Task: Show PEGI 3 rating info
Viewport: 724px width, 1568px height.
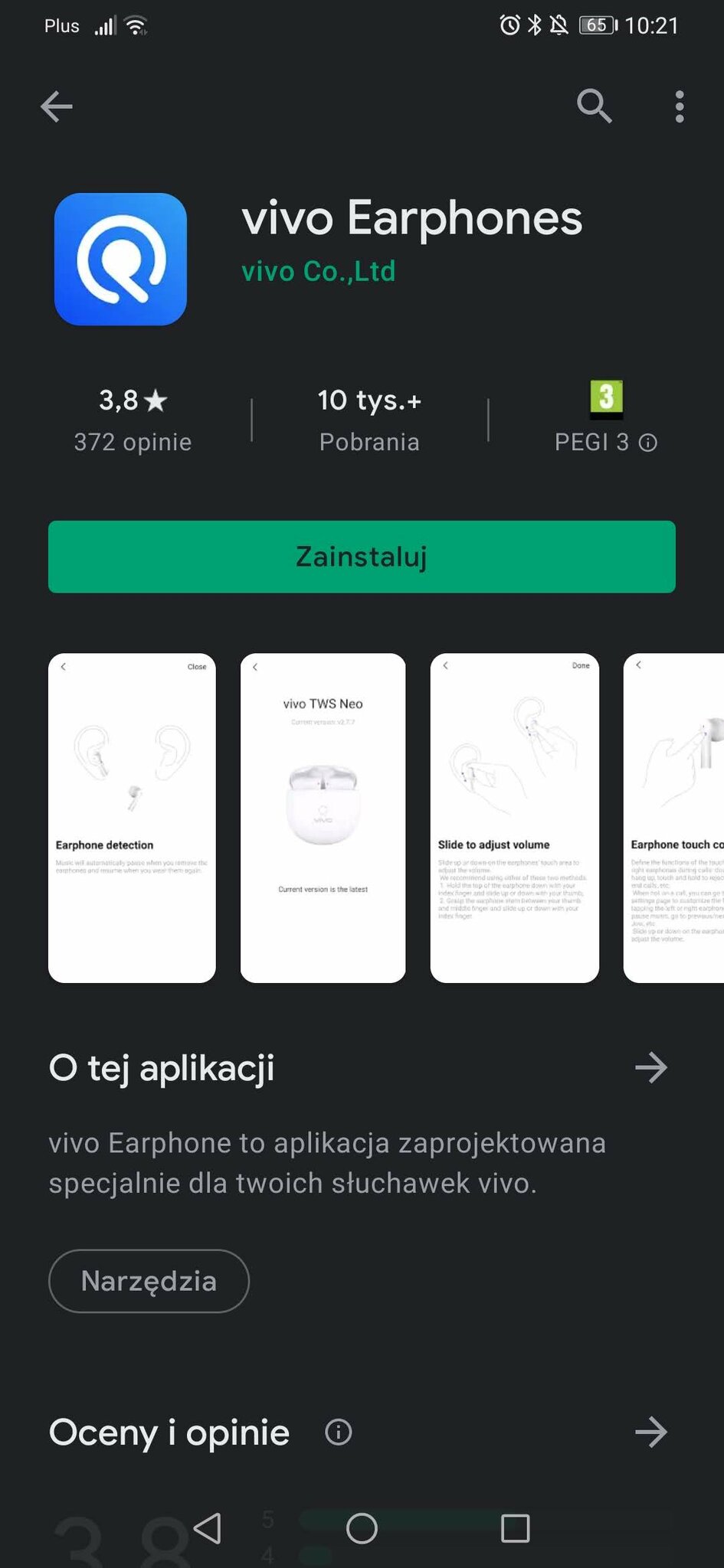Action: pyautogui.click(x=647, y=443)
